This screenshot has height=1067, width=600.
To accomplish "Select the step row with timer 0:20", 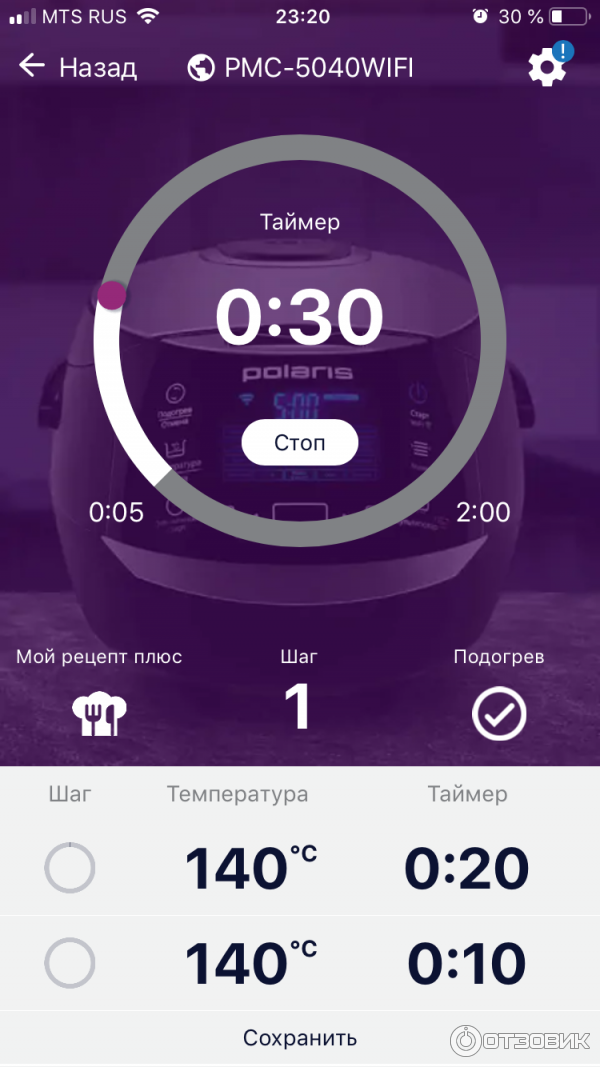I will (x=70, y=868).
